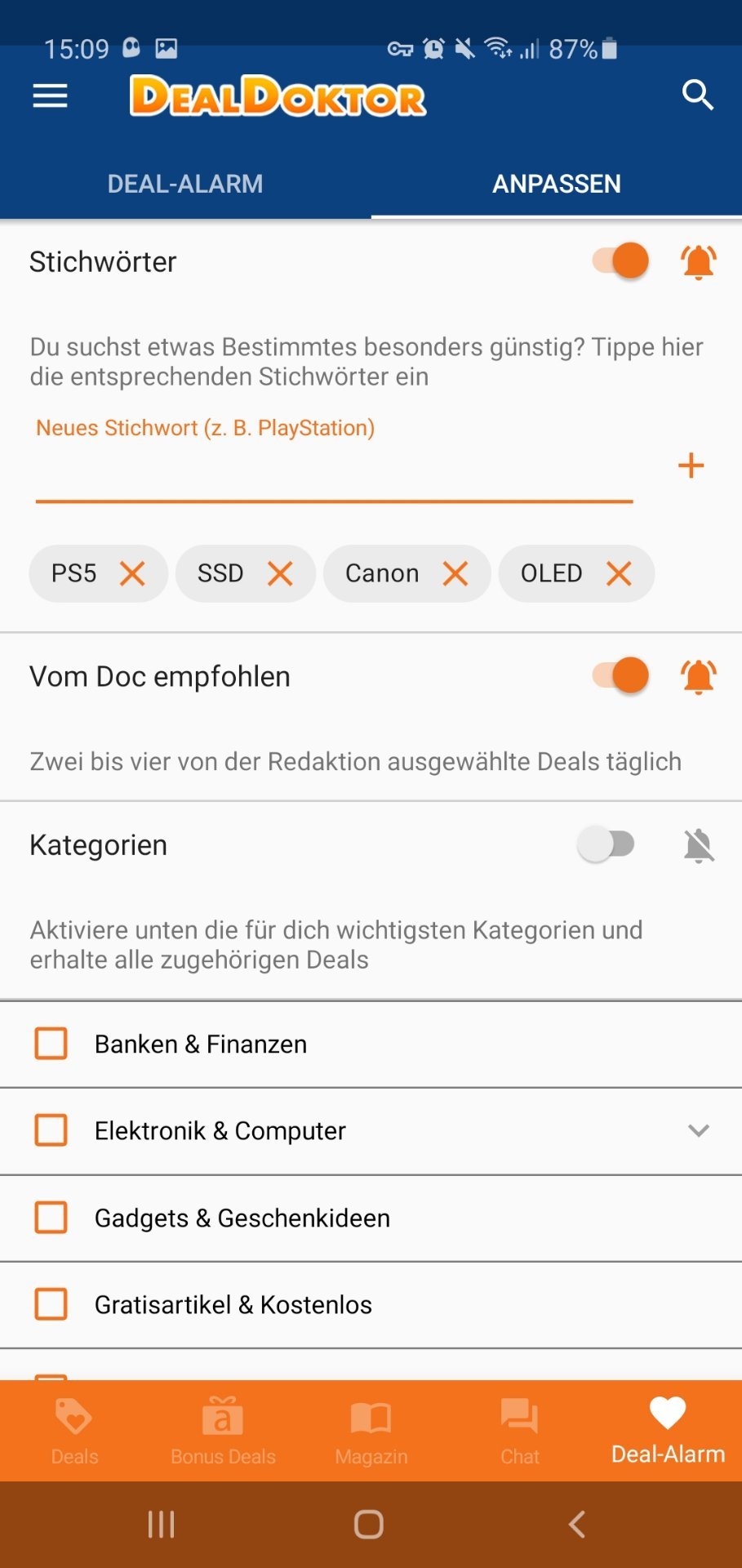The height and width of the screenshot is (1568, 742).
Task: Open the hamburger drawer menu
Action: tap(50, 96)
